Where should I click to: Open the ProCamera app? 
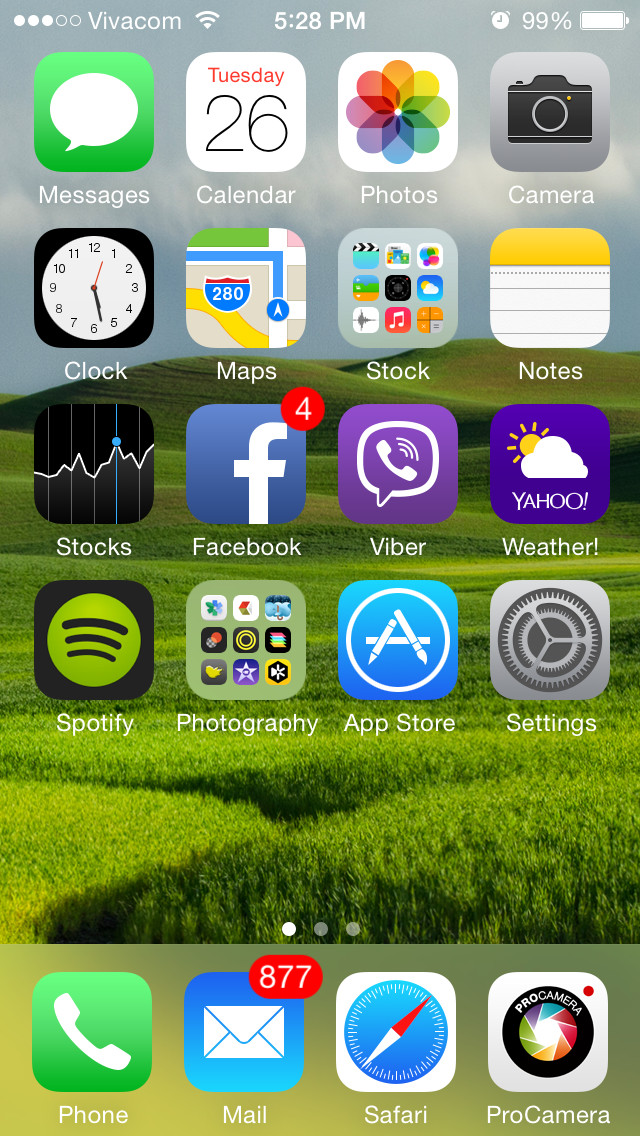[548, 1032]
